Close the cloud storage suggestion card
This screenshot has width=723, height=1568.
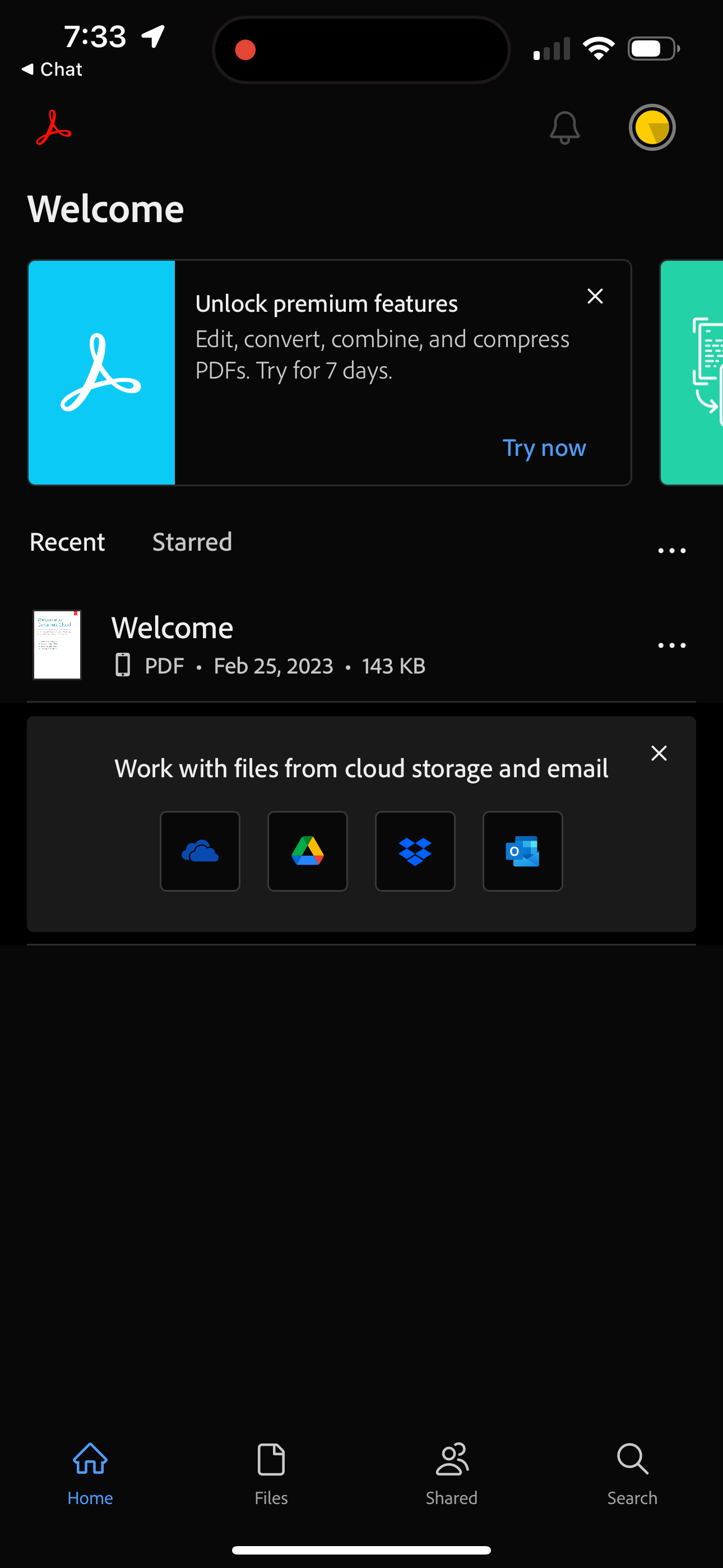tap(659, 753)
